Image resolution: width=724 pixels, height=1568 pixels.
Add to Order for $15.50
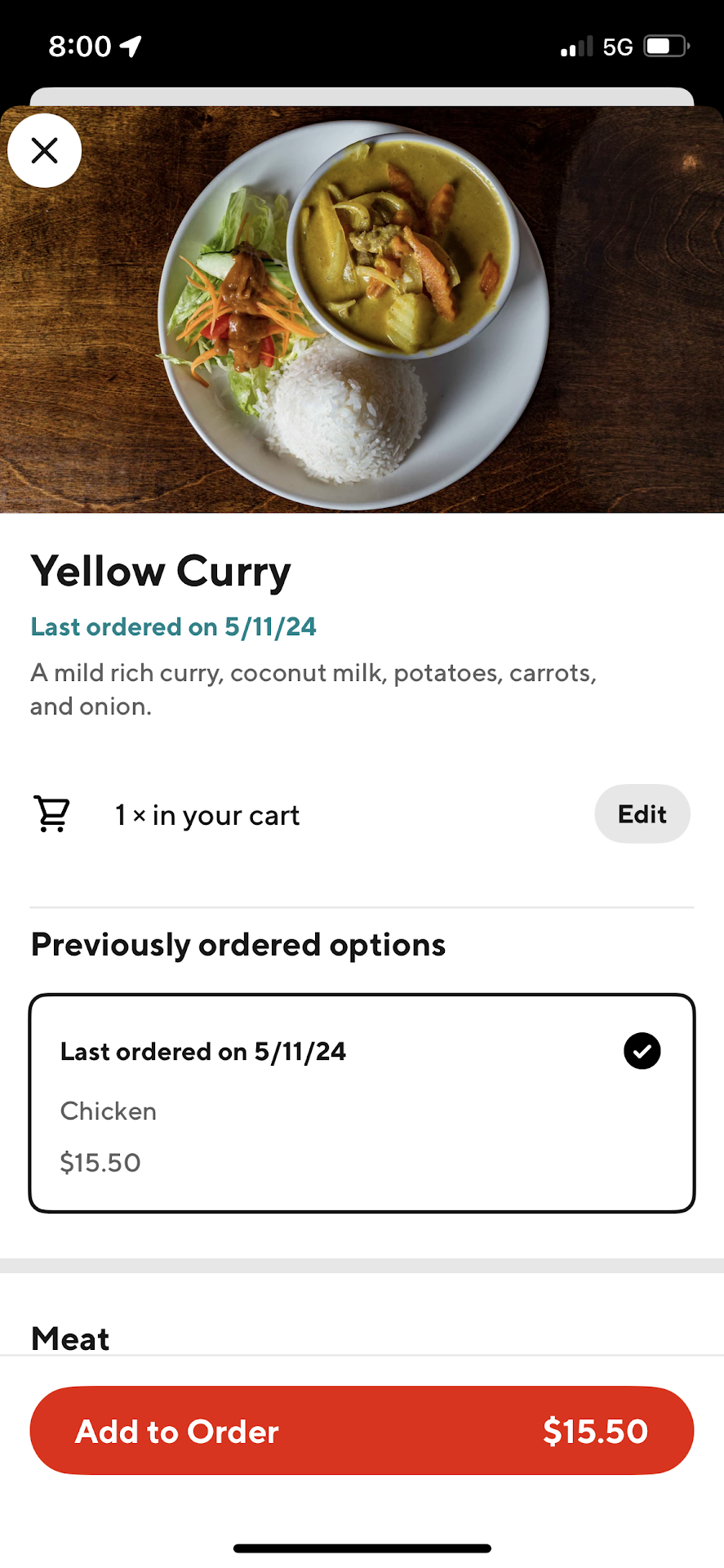[x=362, y=1431]
